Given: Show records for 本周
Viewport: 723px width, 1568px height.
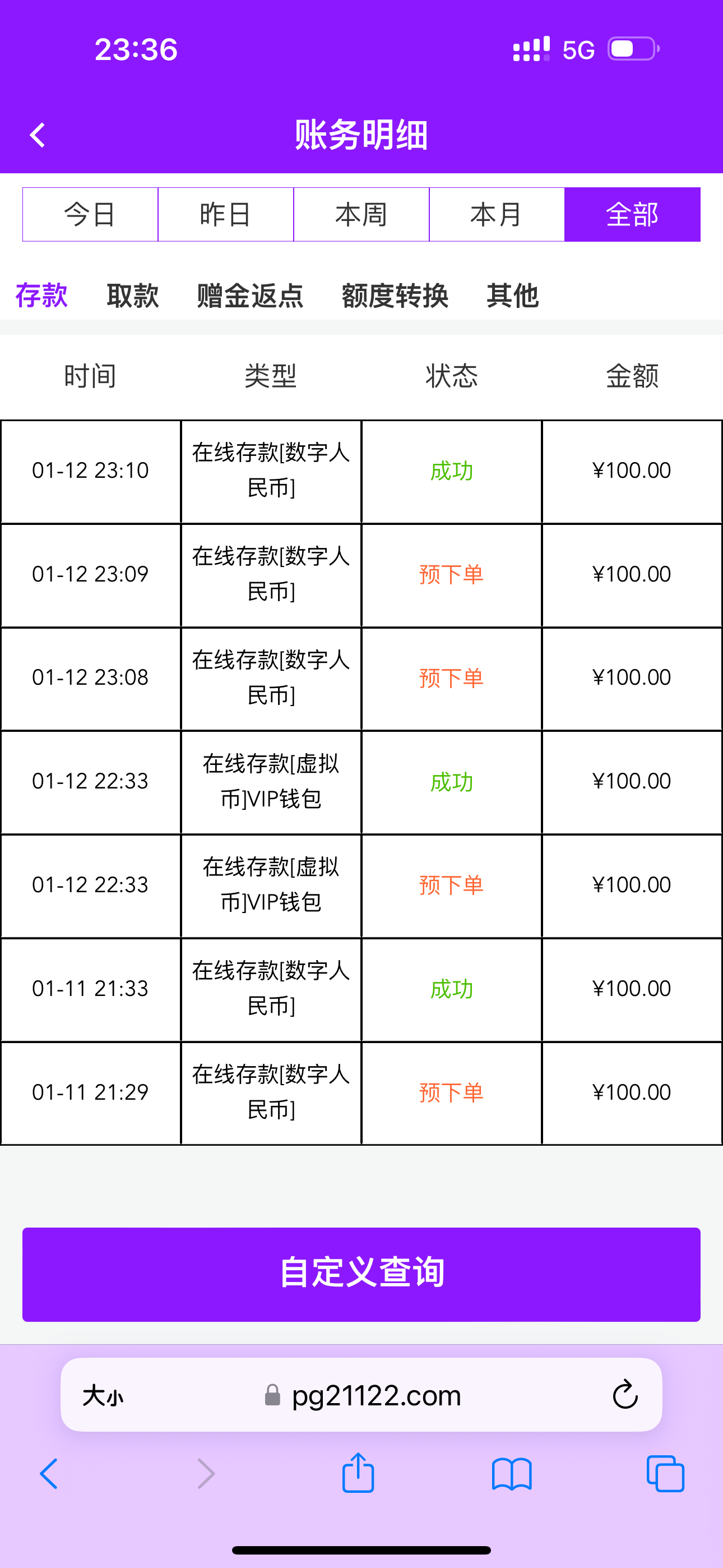Looking at the screenshot, I should click(361, 214).
